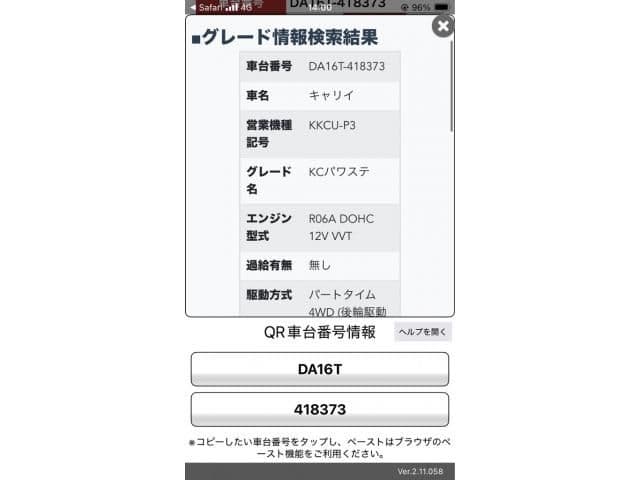
Task: Tap the DA16T chassis number button
Action: [x=320, y=369]
